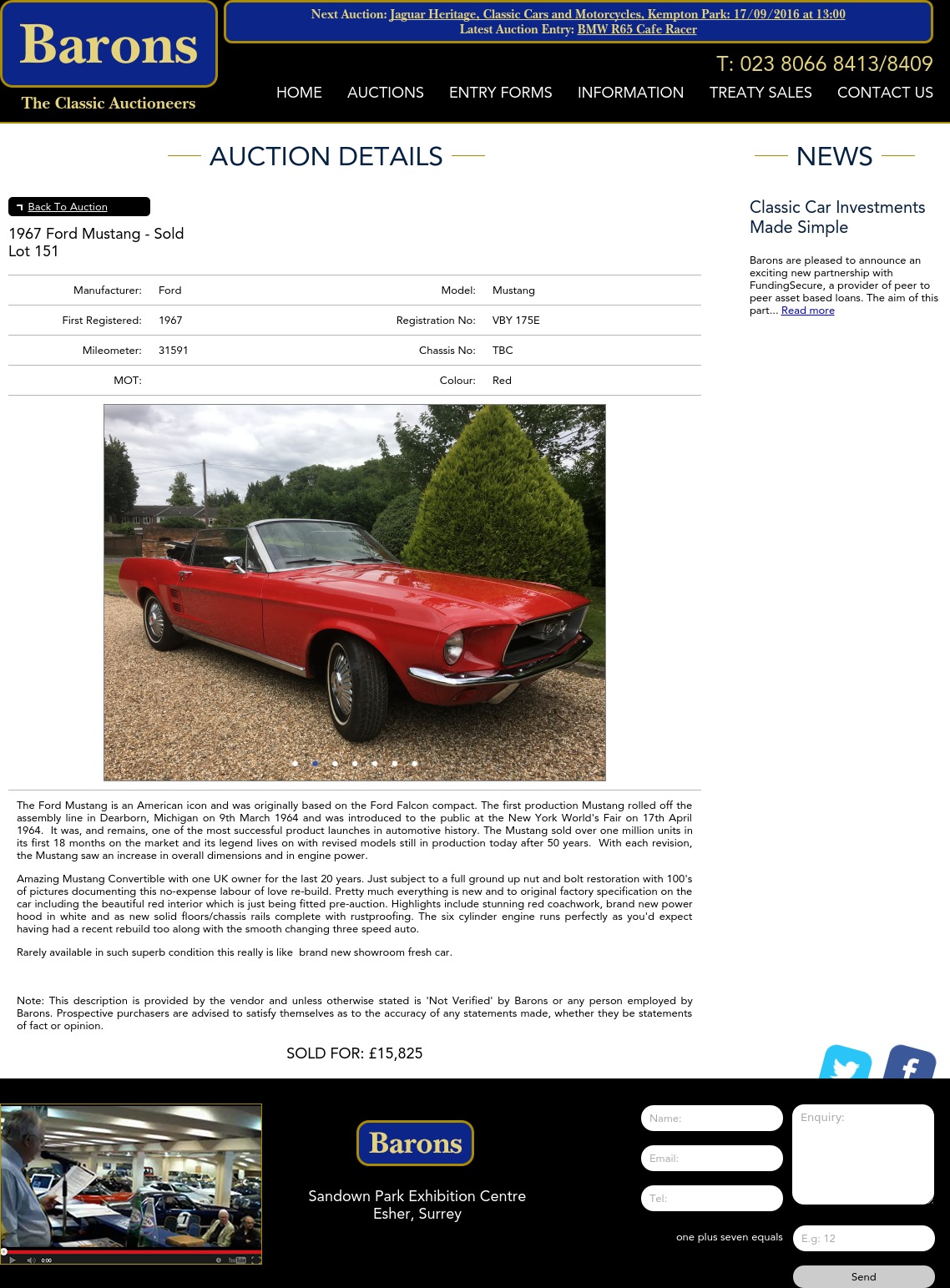The height and width of the screenshot is (1288, 950).
Task: Open the Twitter share icon
Action: tap(846, 1063)
